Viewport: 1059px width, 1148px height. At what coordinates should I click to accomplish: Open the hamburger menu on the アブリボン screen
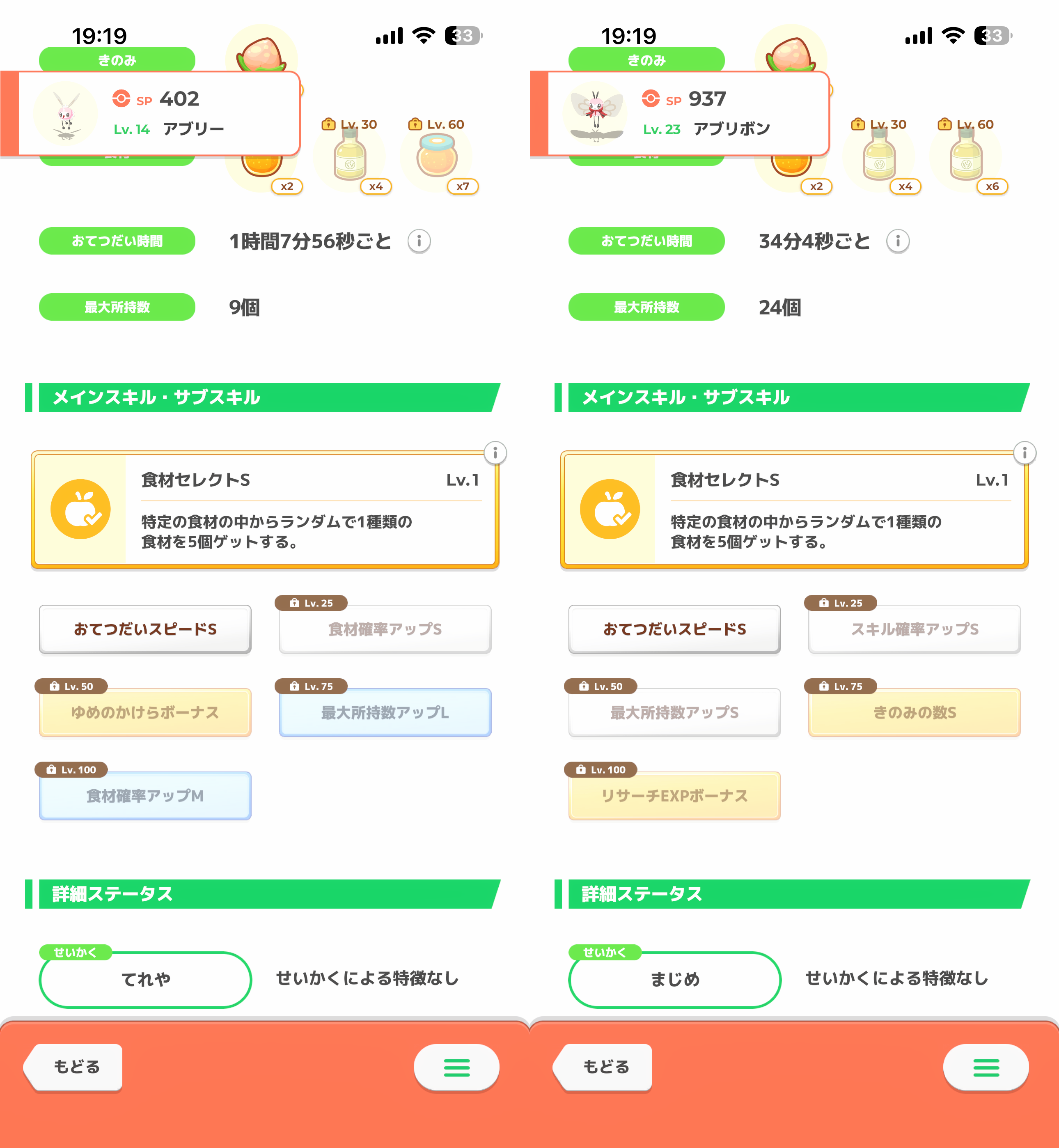coord(986,1067)
